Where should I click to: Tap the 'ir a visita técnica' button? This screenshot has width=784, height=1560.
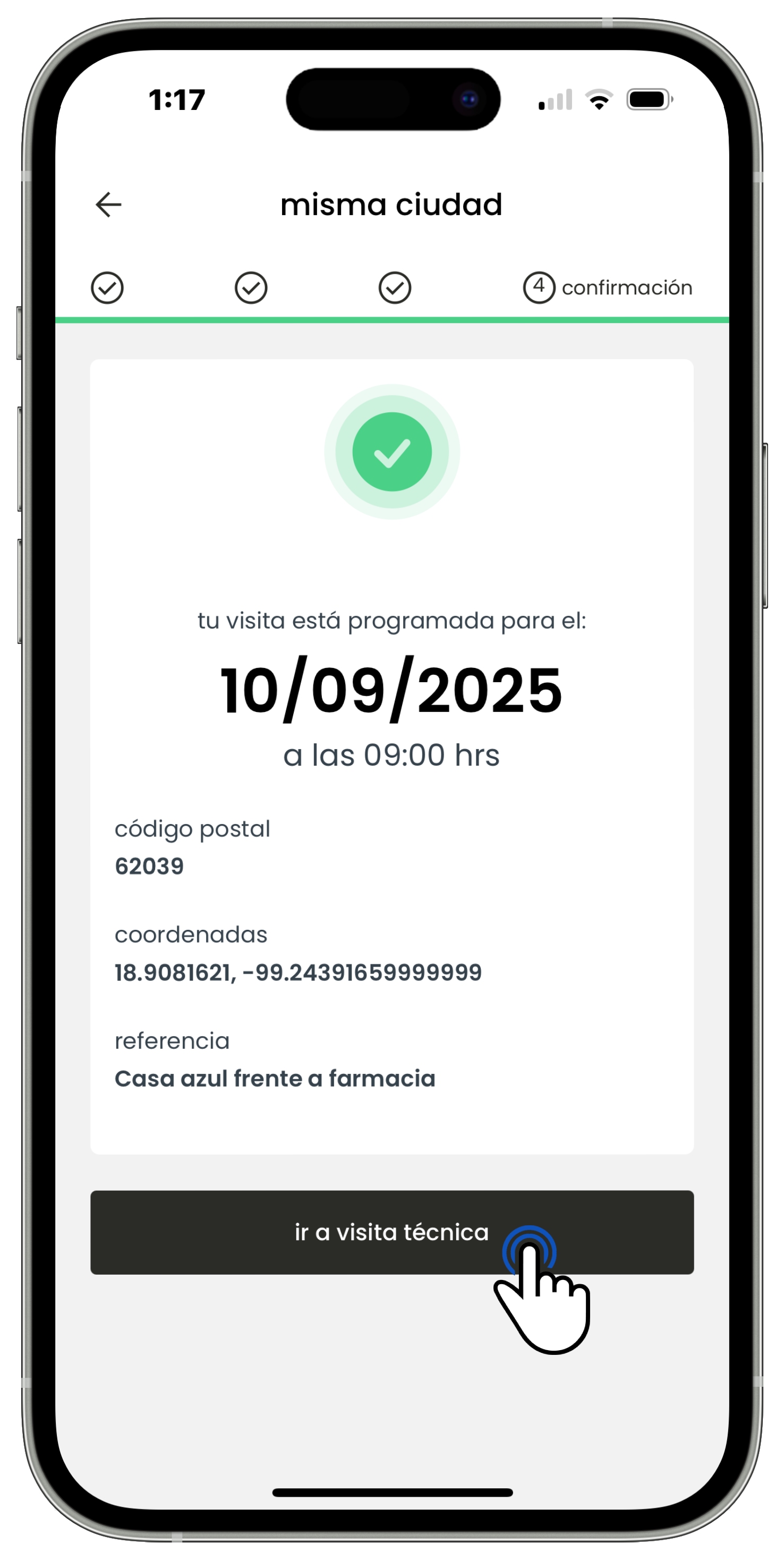[x=391, y=1232]
